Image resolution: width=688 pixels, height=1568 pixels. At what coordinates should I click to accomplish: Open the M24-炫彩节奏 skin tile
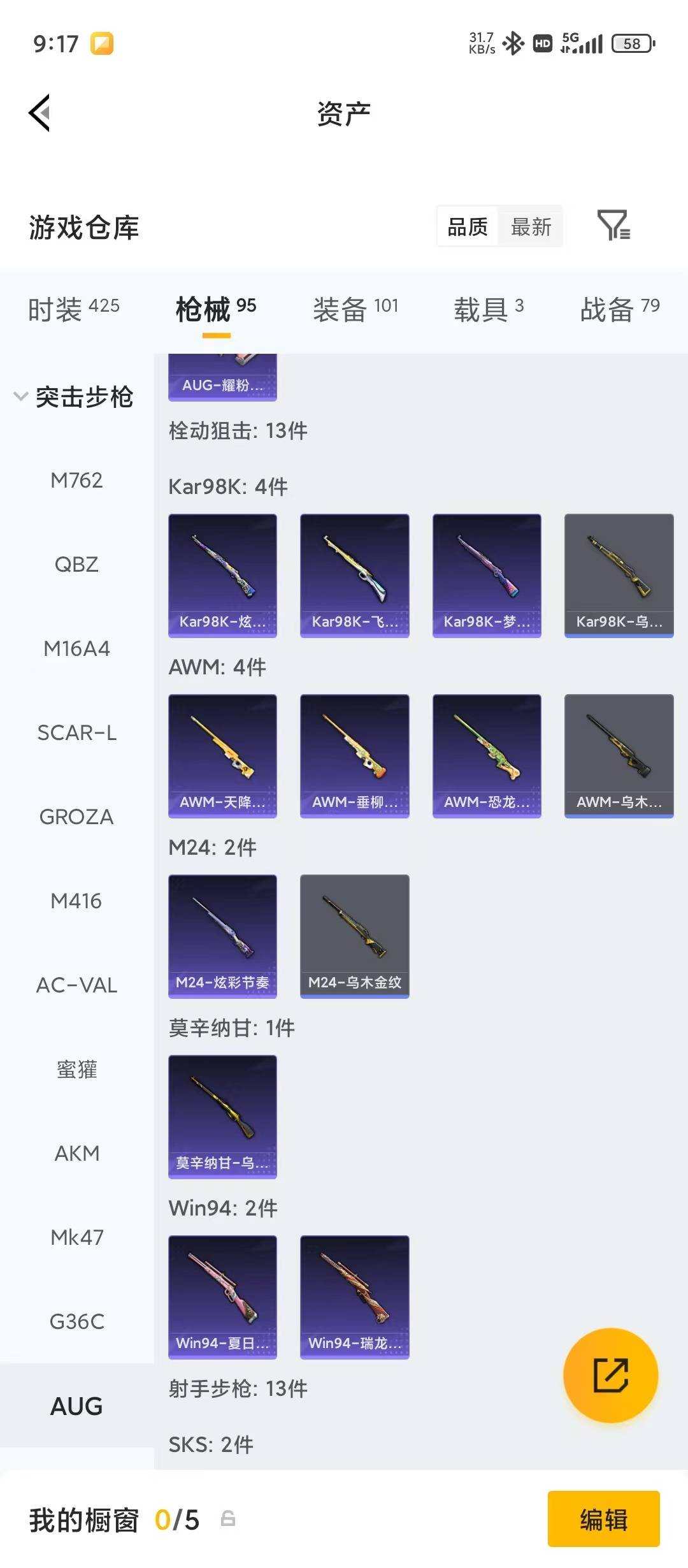coord(222,936)
